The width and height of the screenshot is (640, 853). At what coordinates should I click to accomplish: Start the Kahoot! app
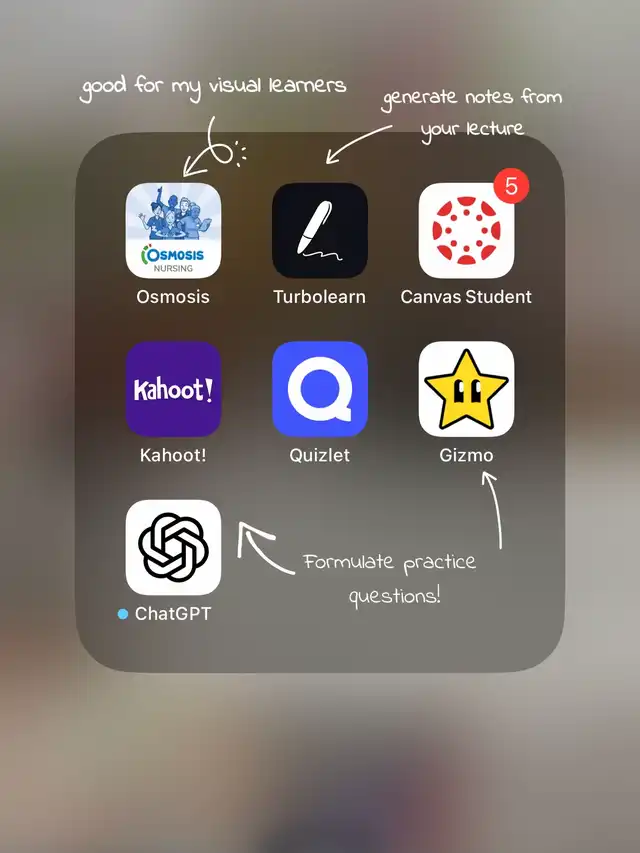click(173, 389)
